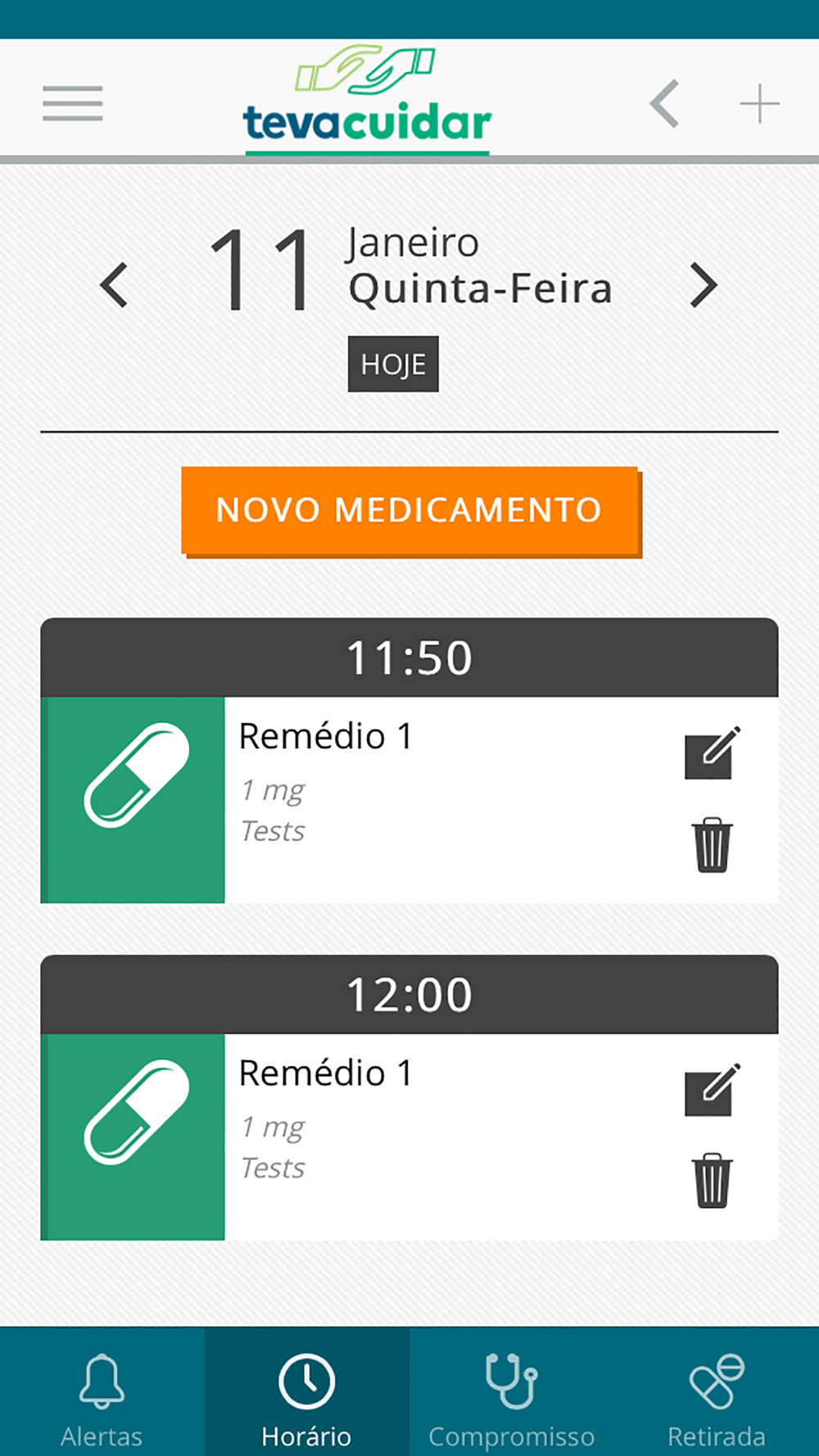
Task: Edit the 11:50 Remédio 1 entry
Action: coord(713,752)
